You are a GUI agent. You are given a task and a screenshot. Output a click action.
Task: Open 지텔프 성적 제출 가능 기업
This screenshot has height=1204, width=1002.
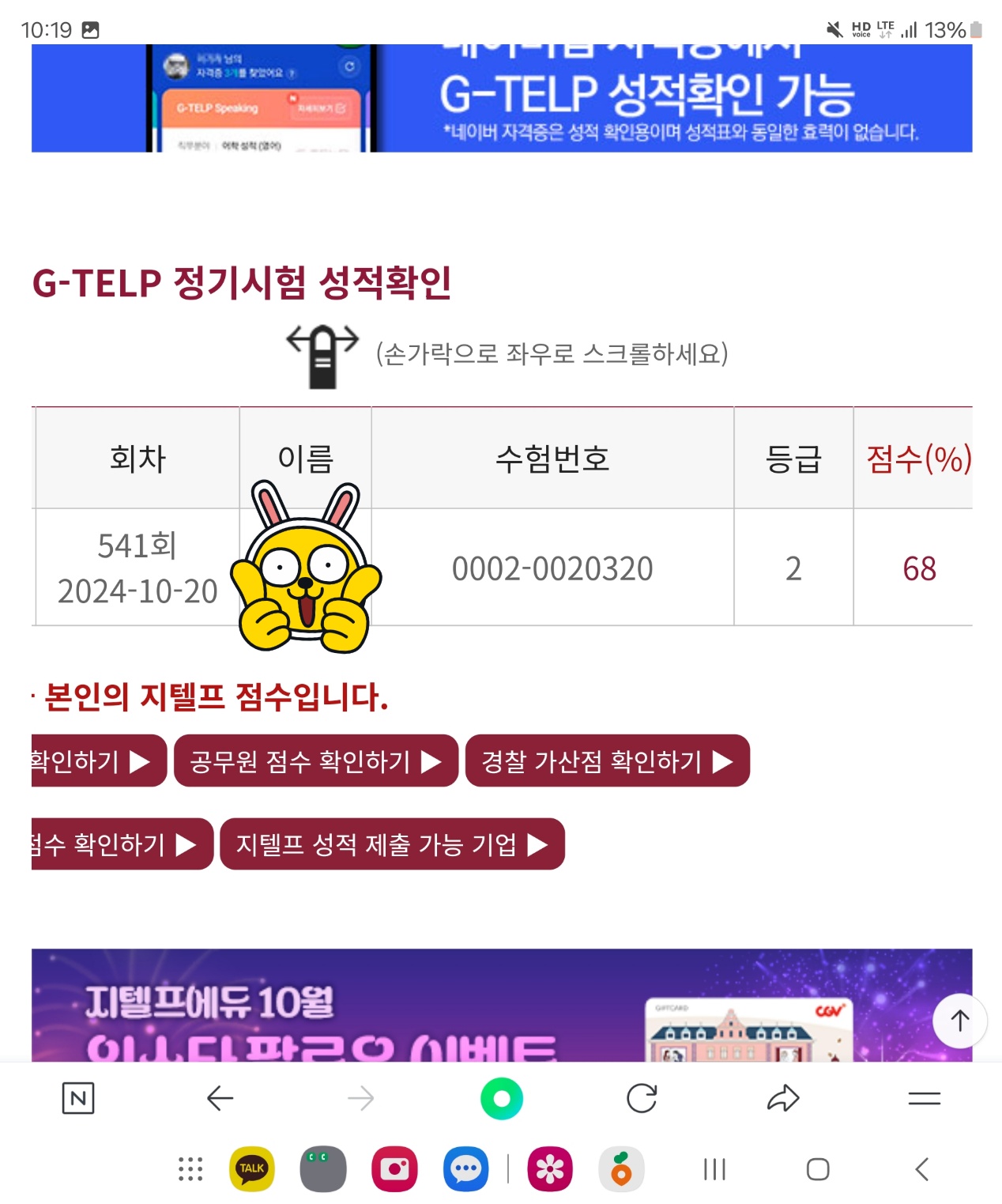pyautogui.click(x=392, y=844)
